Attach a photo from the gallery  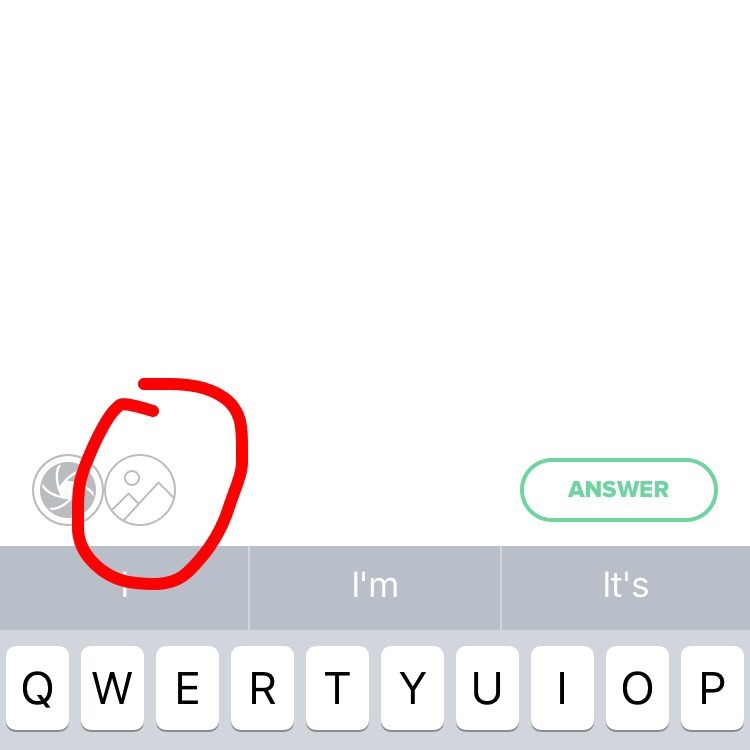pyautogui.click(x=140, y=490)
